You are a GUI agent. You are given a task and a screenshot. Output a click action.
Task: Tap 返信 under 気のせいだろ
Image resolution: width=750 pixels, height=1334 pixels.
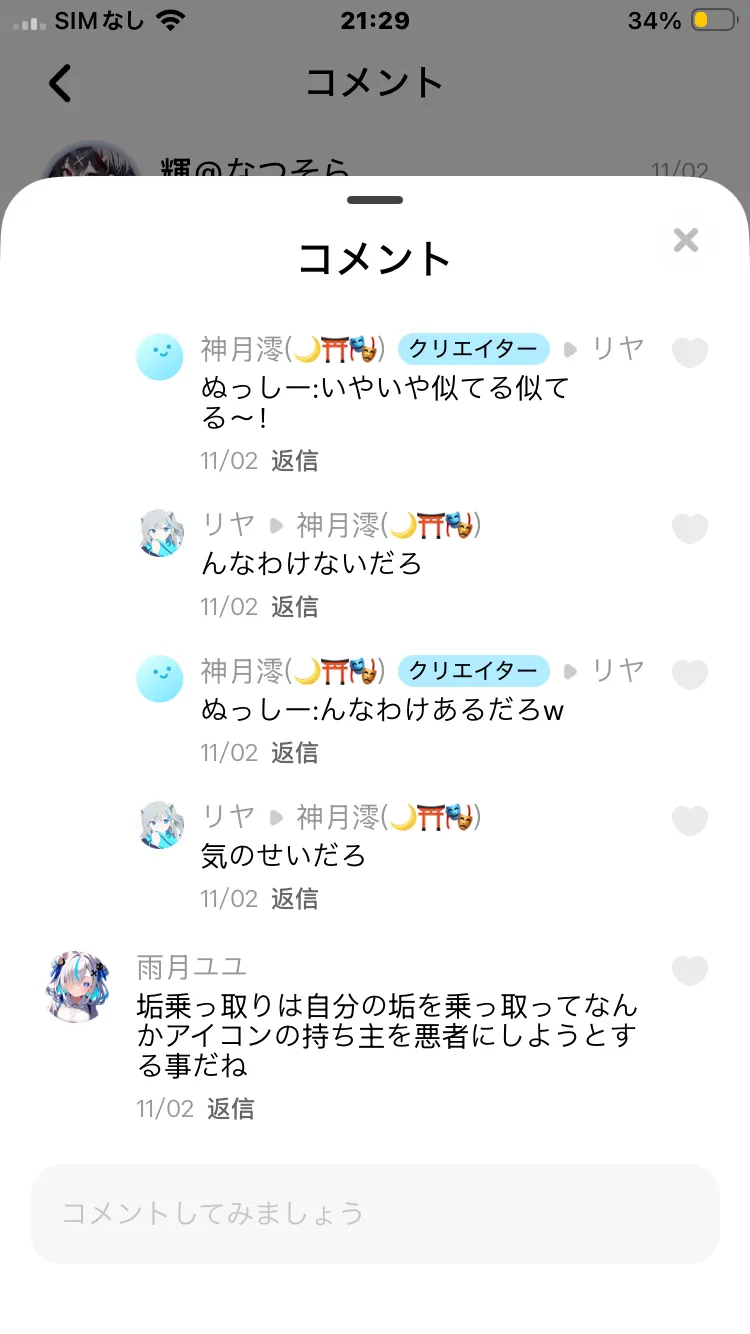(x=294, y=899)
